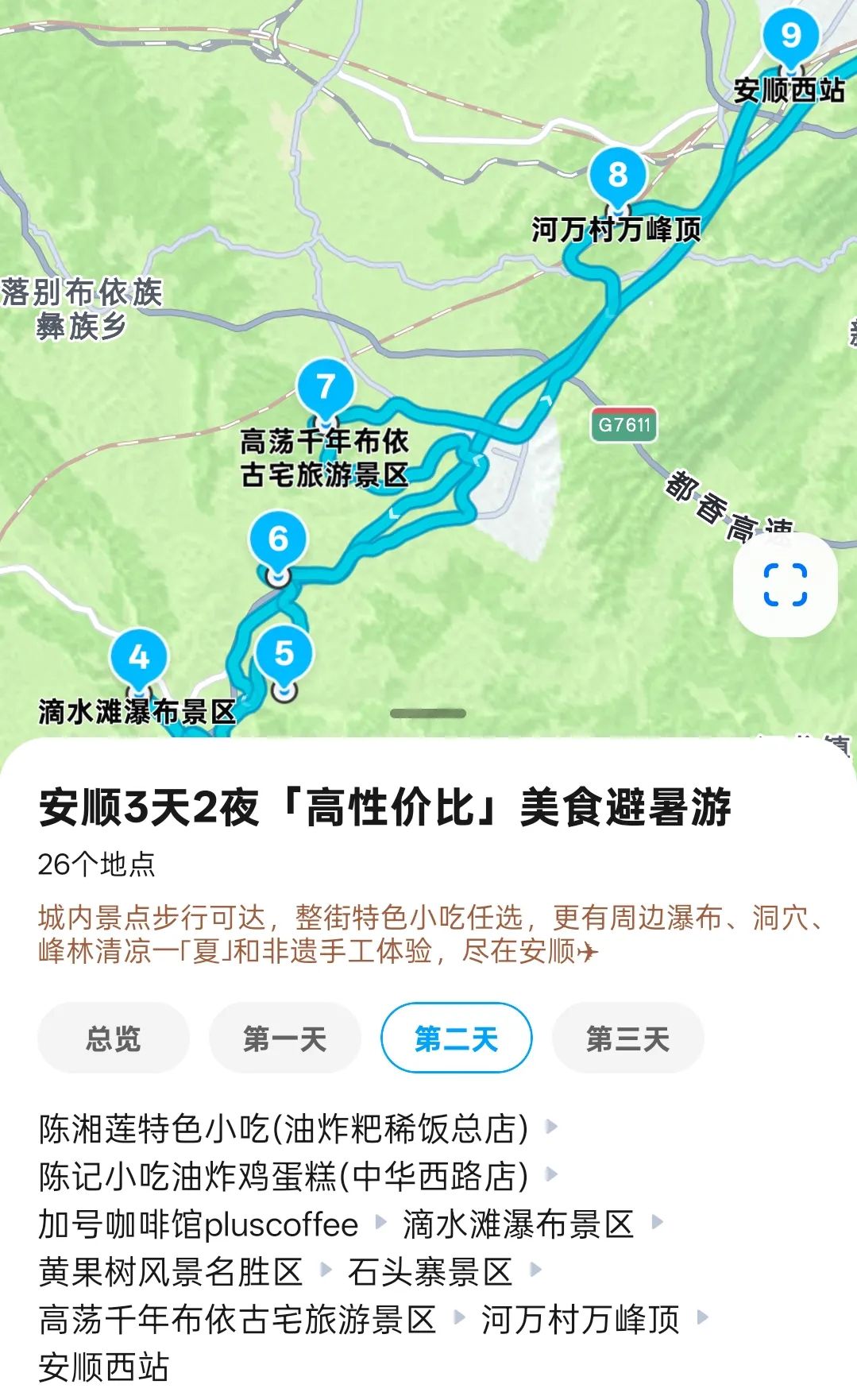Open 陈湘莲特色小吃 in the itinerary list
This screenshot has width=857, height=1400.
[x=284, y=1128]
